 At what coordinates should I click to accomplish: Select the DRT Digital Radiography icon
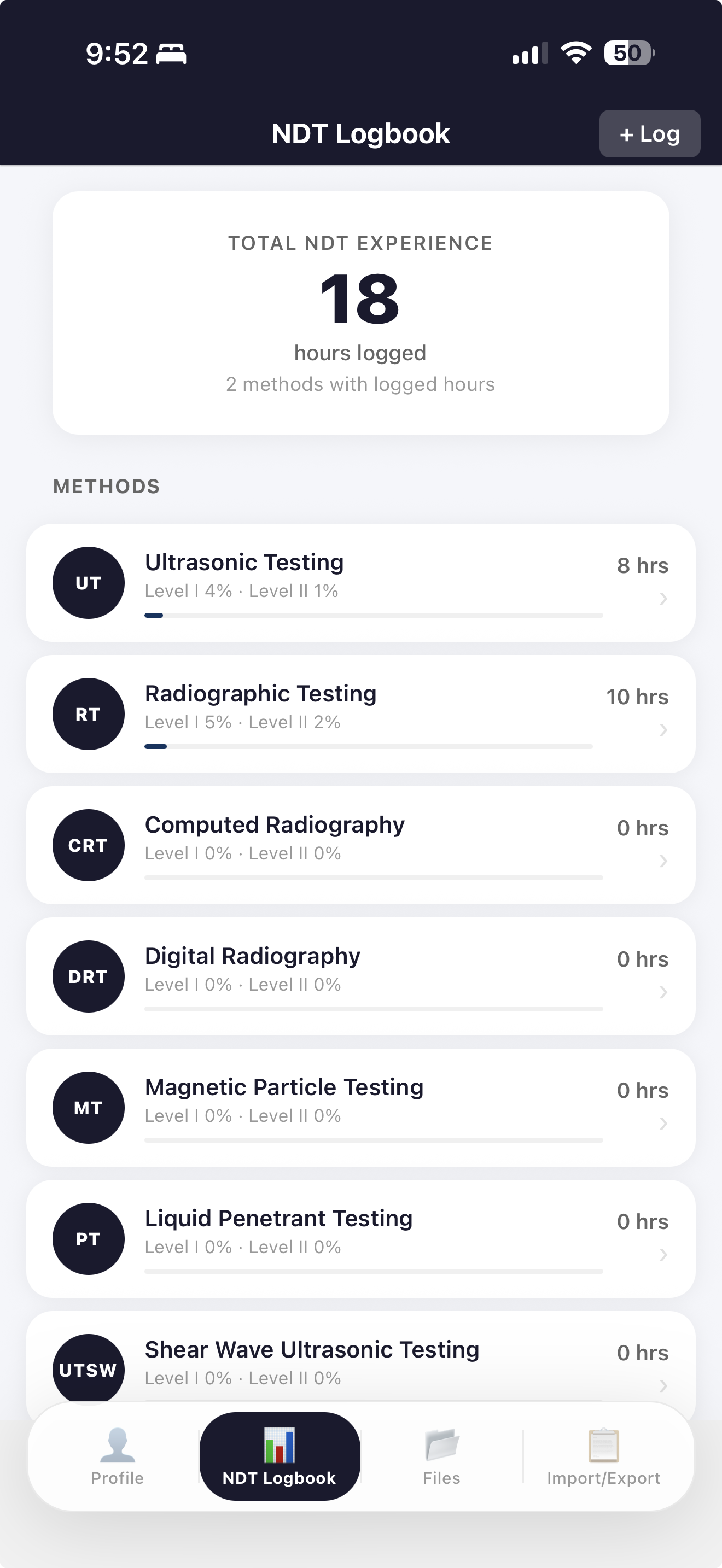point(88,976)
